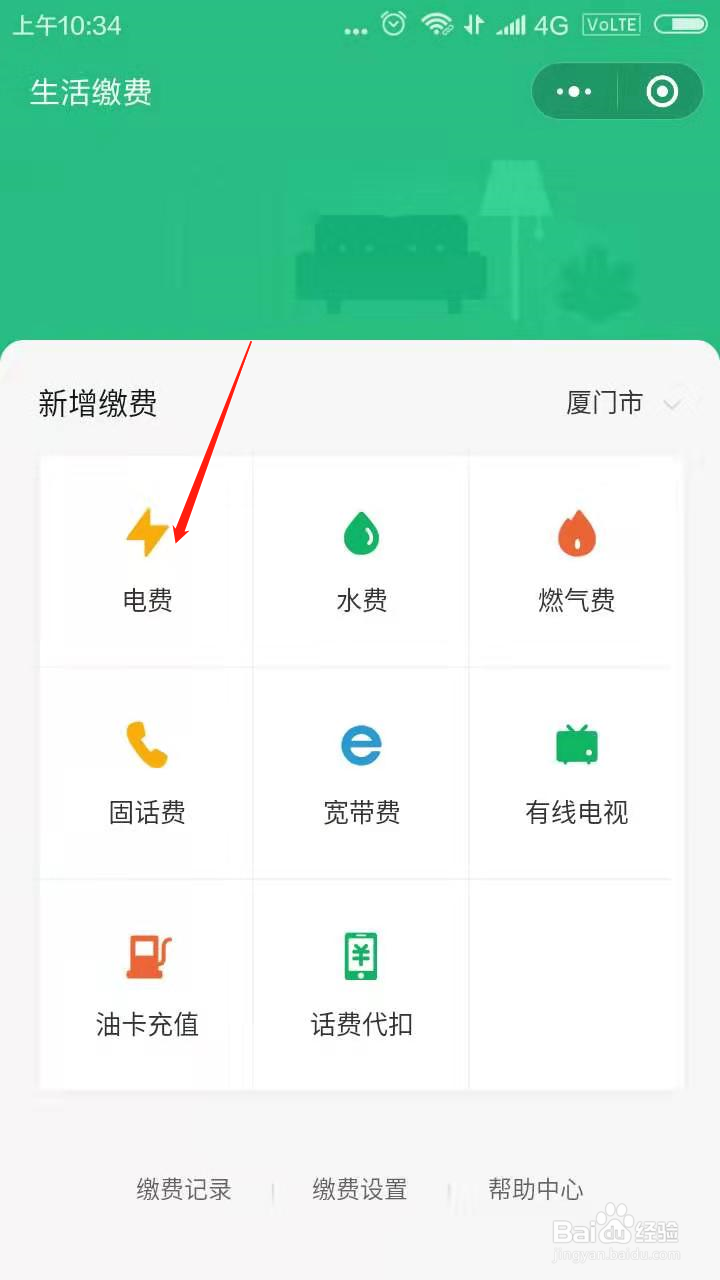This screenshot has height=1280, width=720.
Task: Select the 固话费 landline phone icon
Action: coord(146,745)
